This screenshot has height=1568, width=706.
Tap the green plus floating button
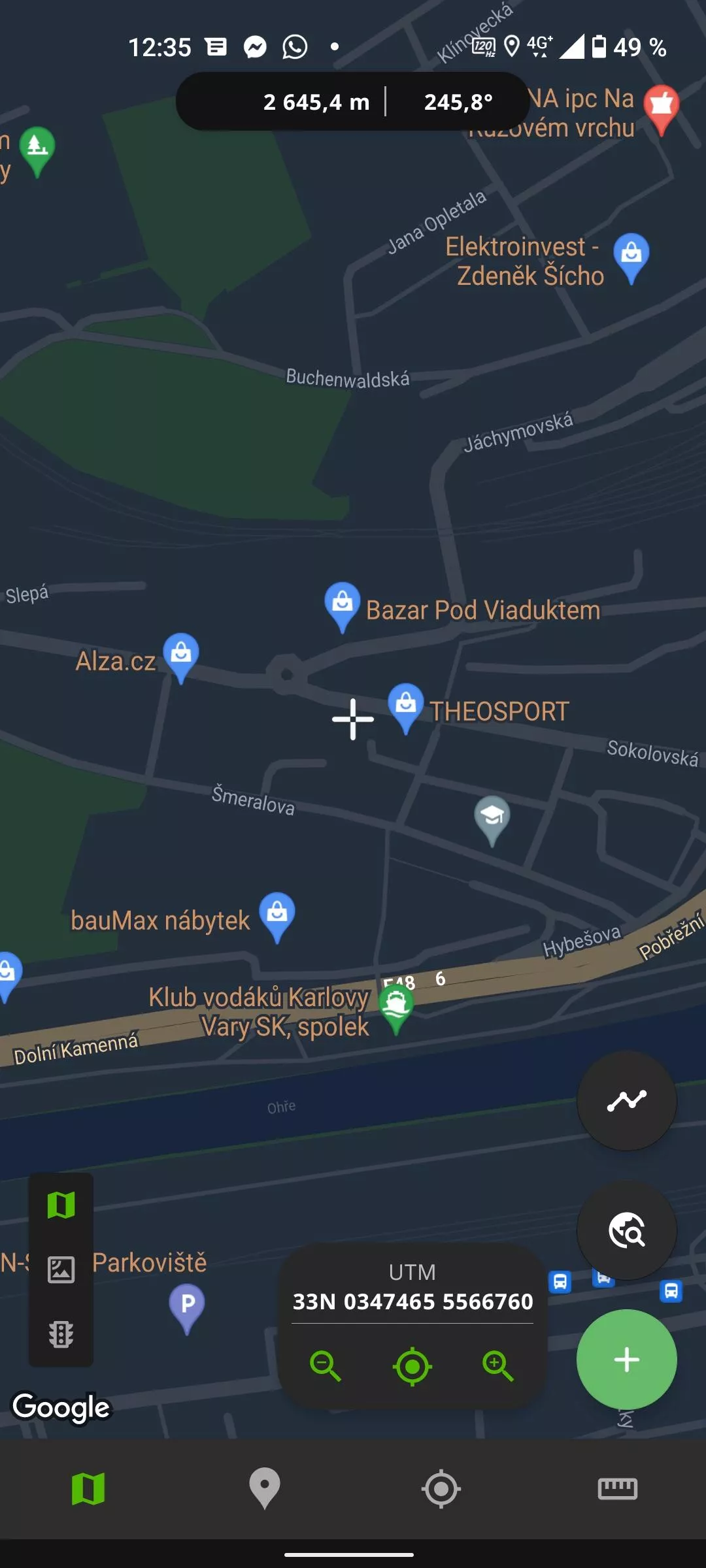(626, 1360)
